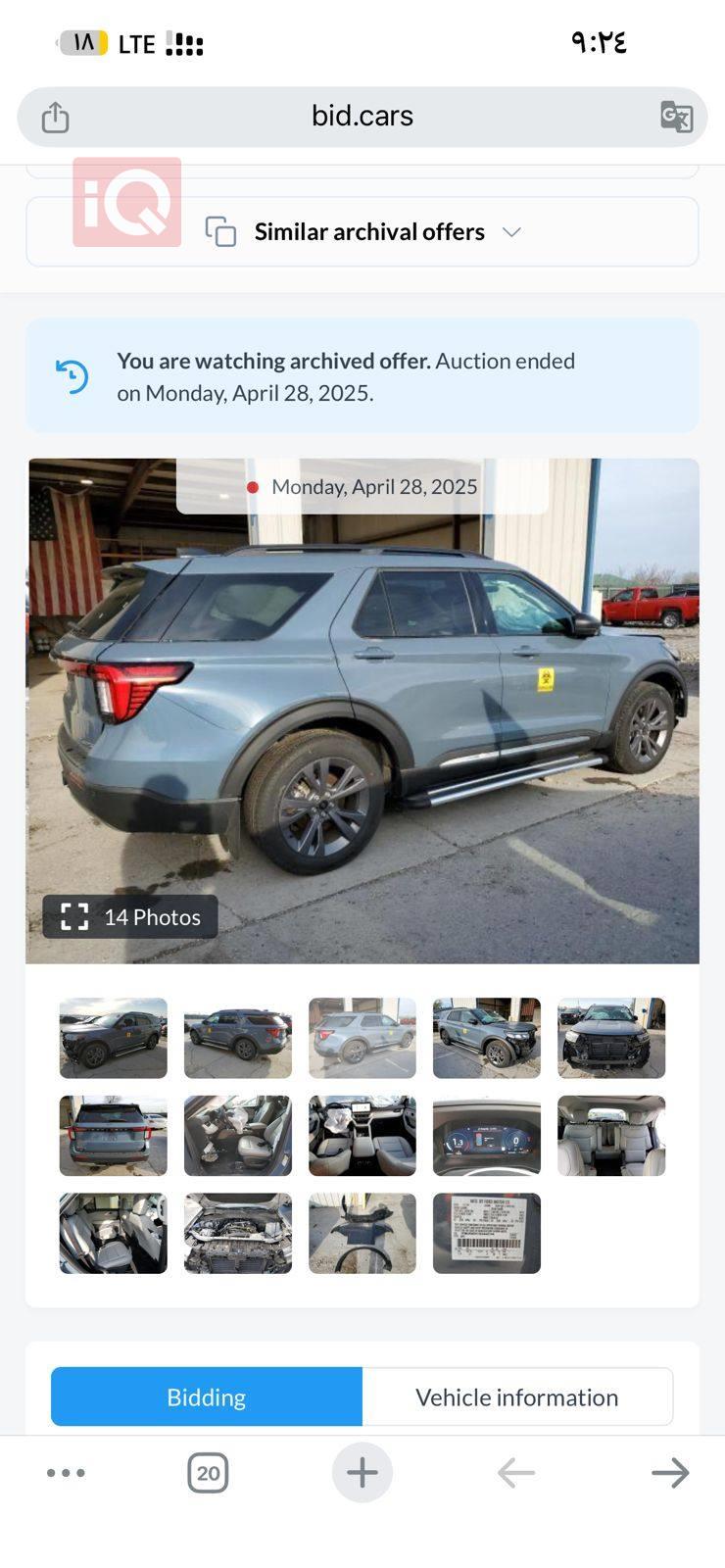The image size is (725, 1568).
Task: Open the page translate icon
Action: 676,117
